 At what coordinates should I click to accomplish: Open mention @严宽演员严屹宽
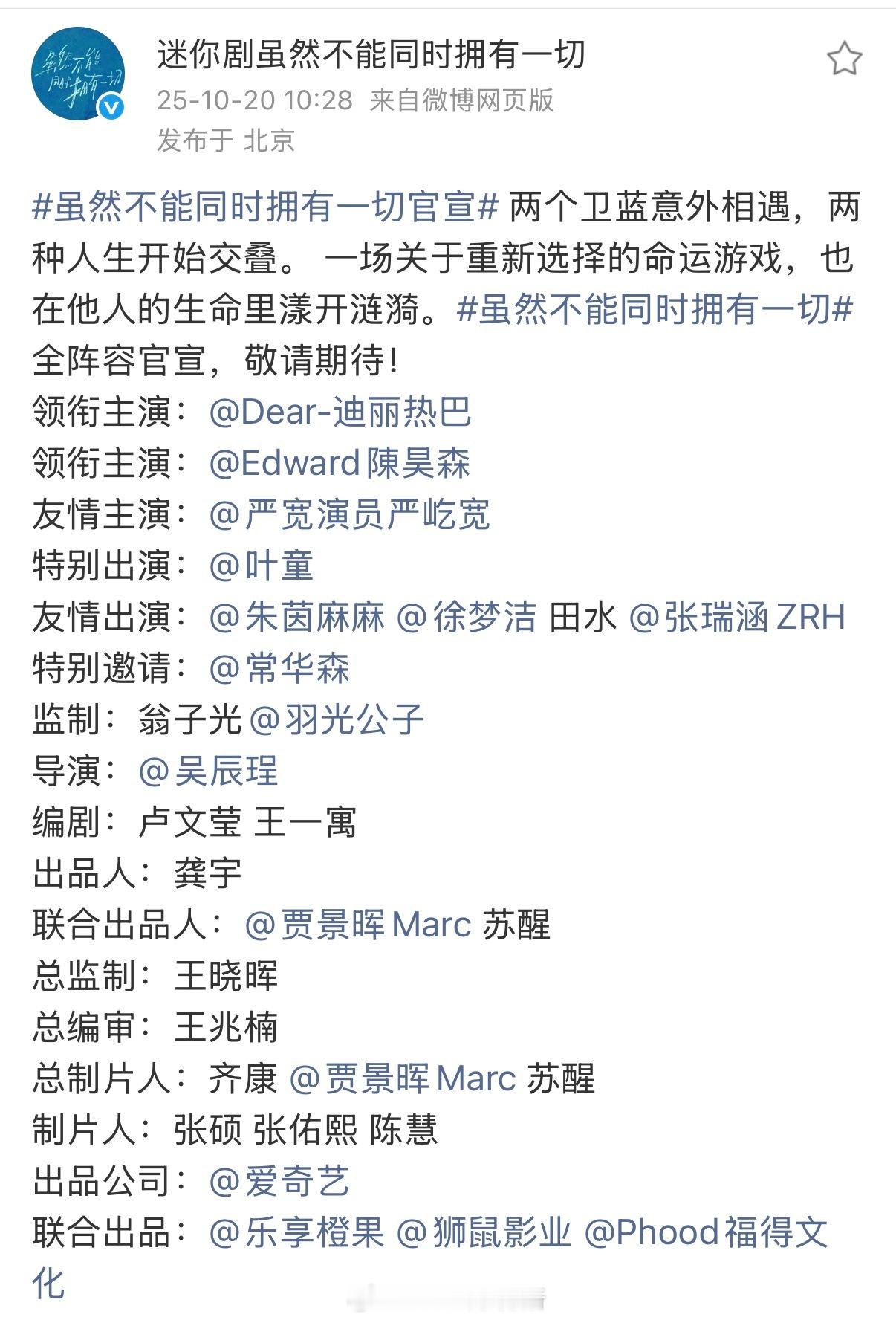(x=349, y=514)
